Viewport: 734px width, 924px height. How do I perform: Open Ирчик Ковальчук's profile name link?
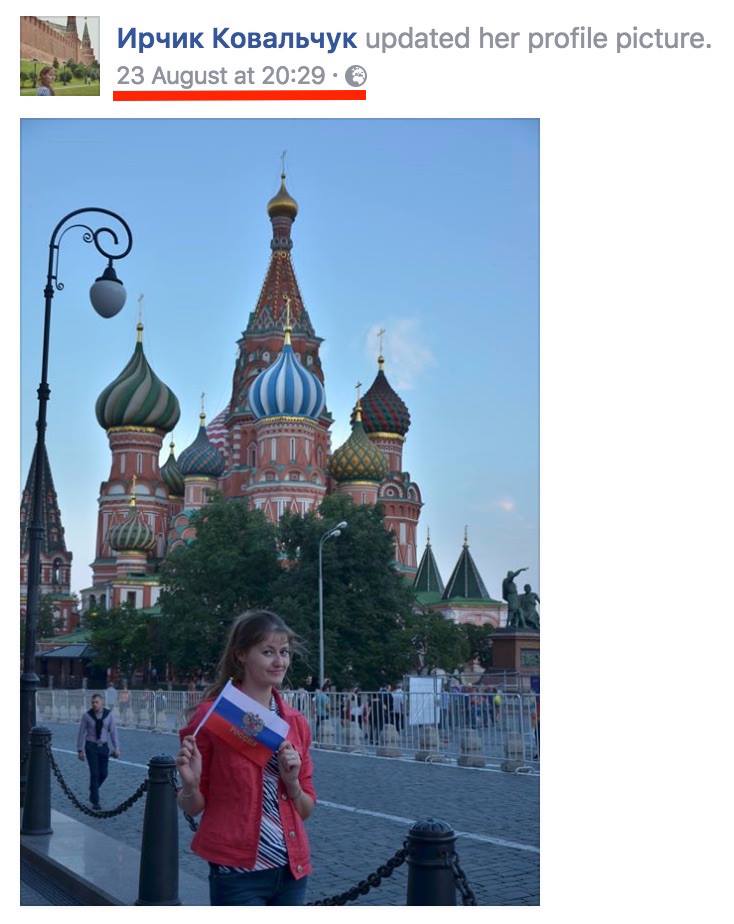click(236, 39)
